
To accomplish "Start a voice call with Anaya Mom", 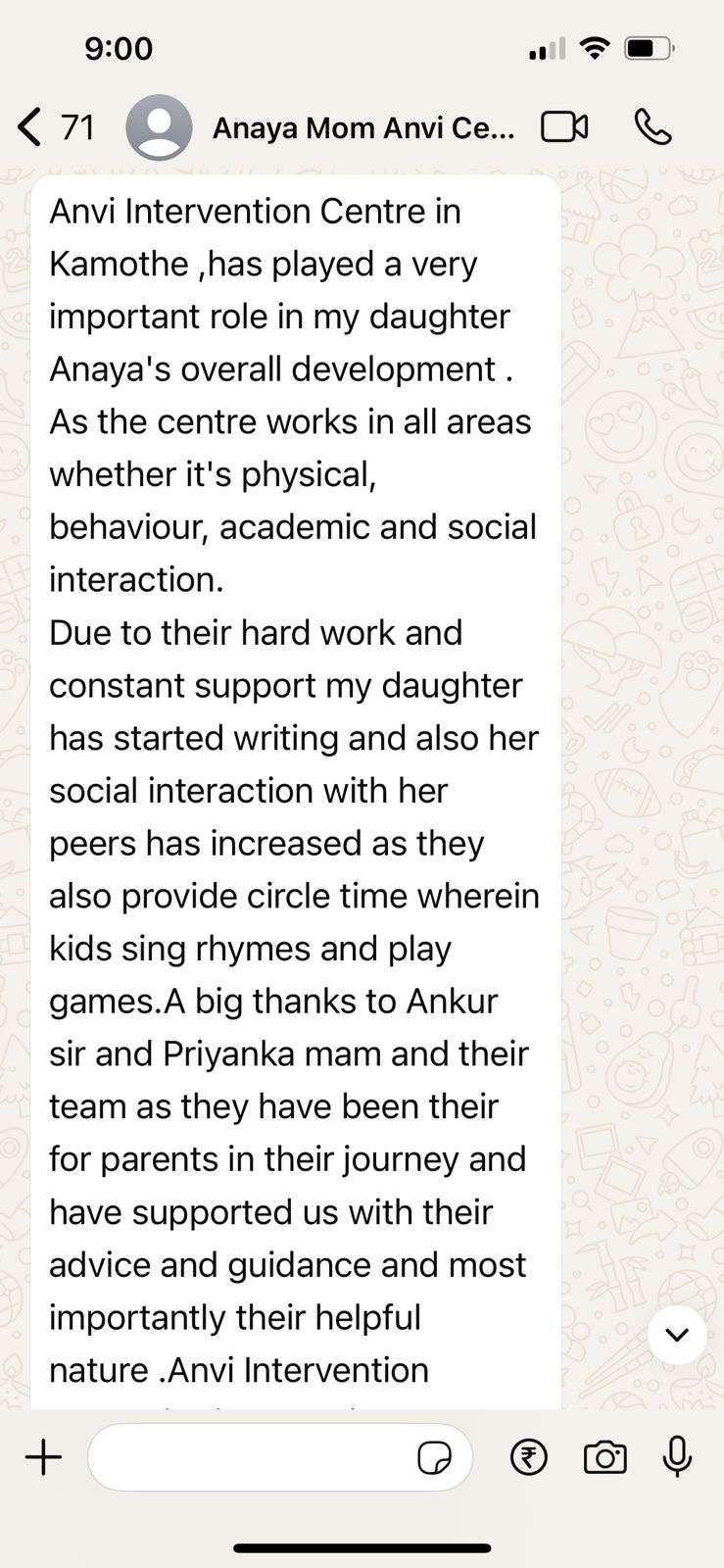I will [x=652, y=127].
